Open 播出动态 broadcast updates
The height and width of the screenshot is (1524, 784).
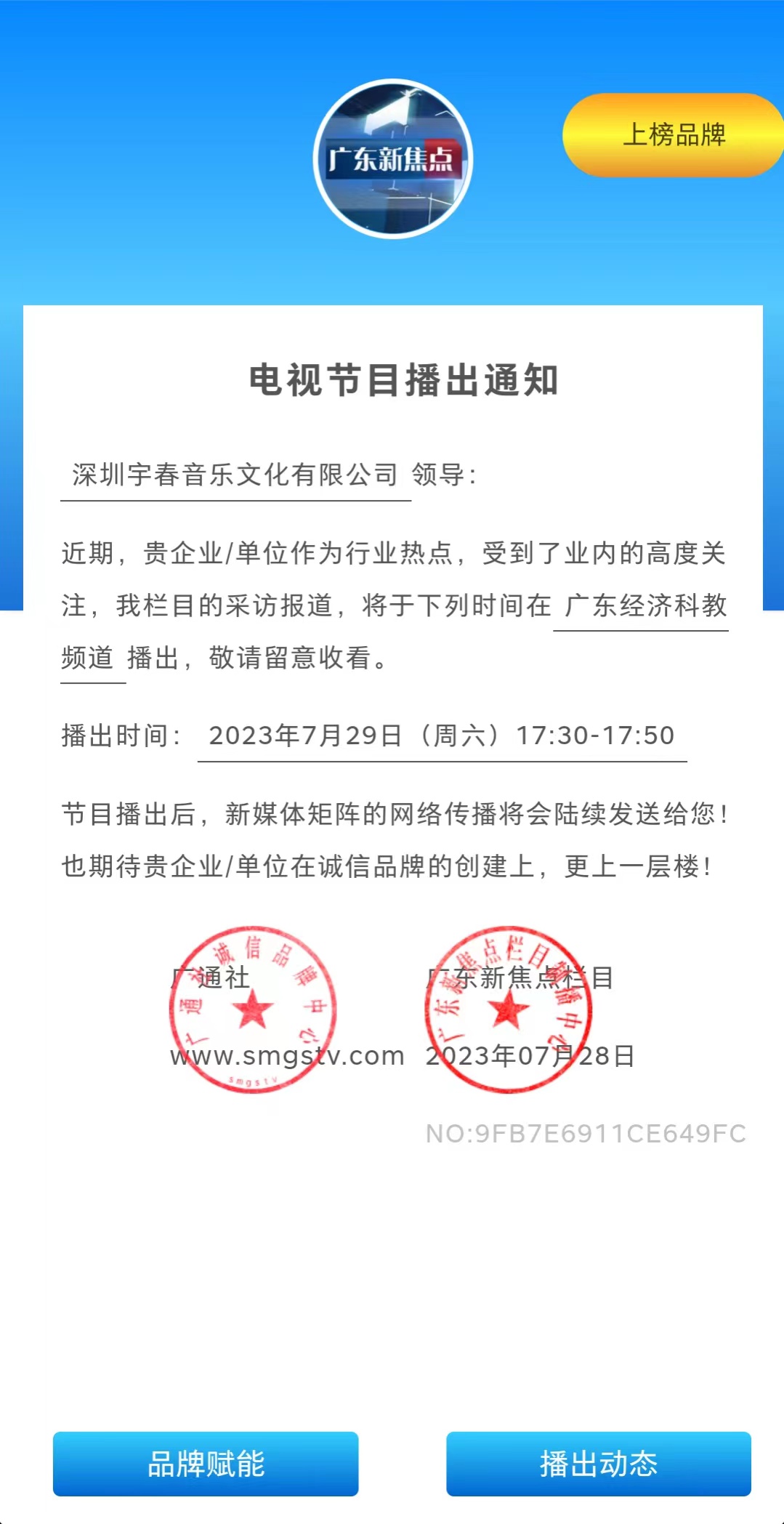[598, 1463]
